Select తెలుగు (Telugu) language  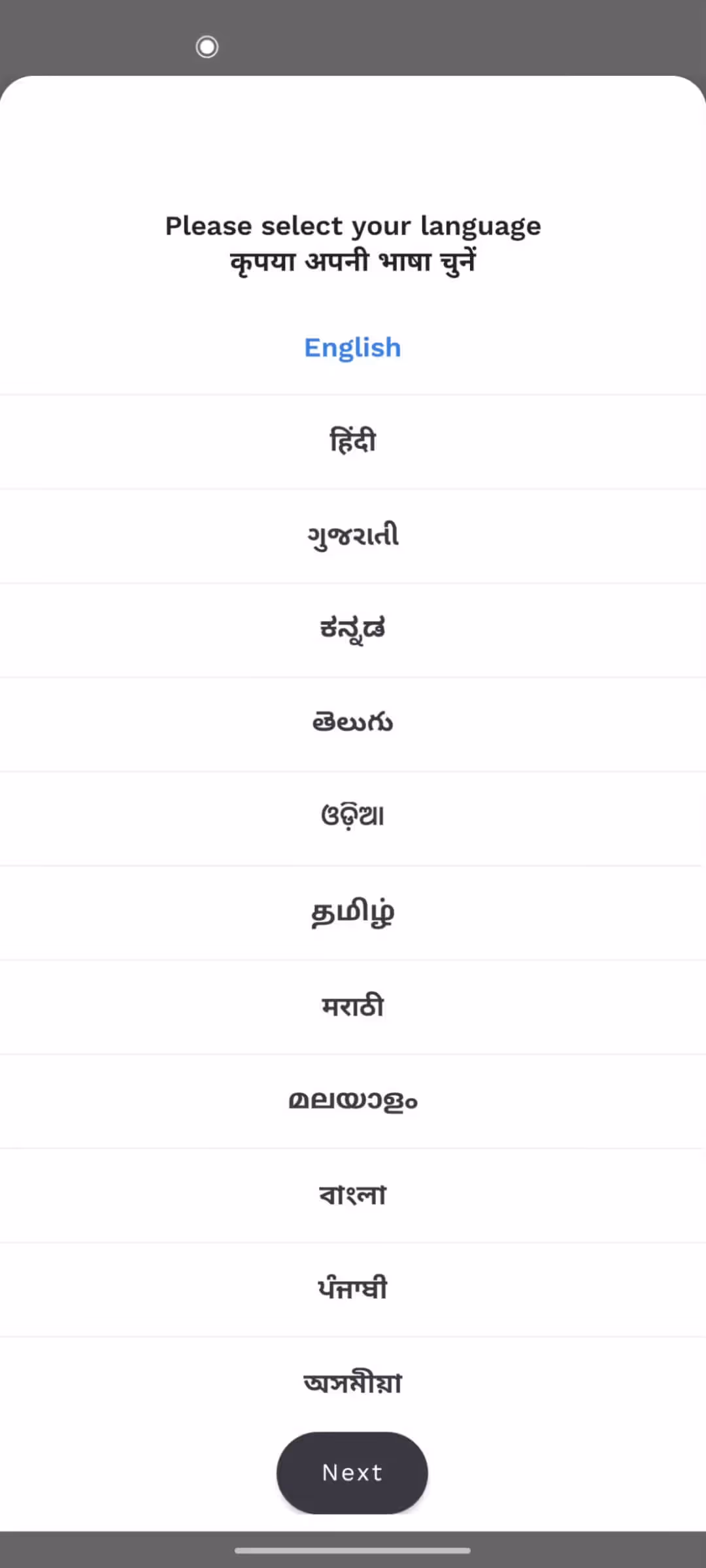coord(352,723)
